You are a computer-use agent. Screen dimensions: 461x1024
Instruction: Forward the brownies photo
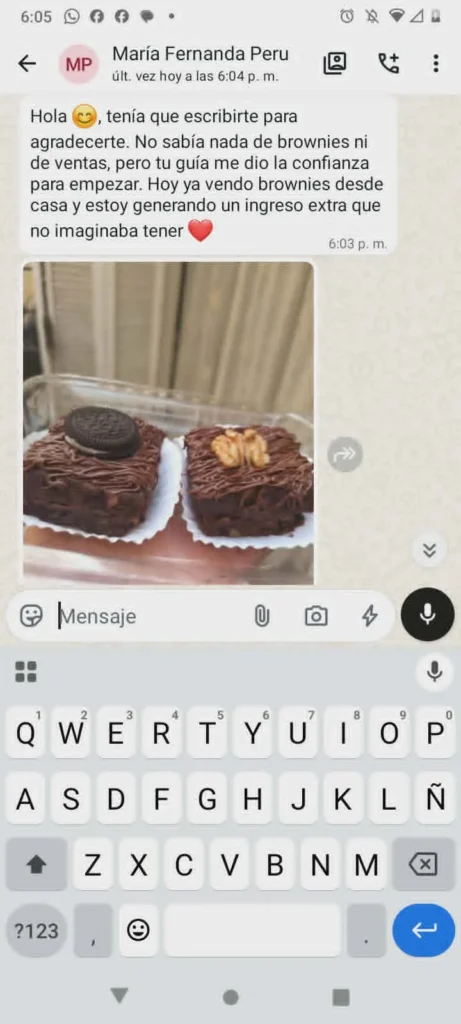(344, 455)
